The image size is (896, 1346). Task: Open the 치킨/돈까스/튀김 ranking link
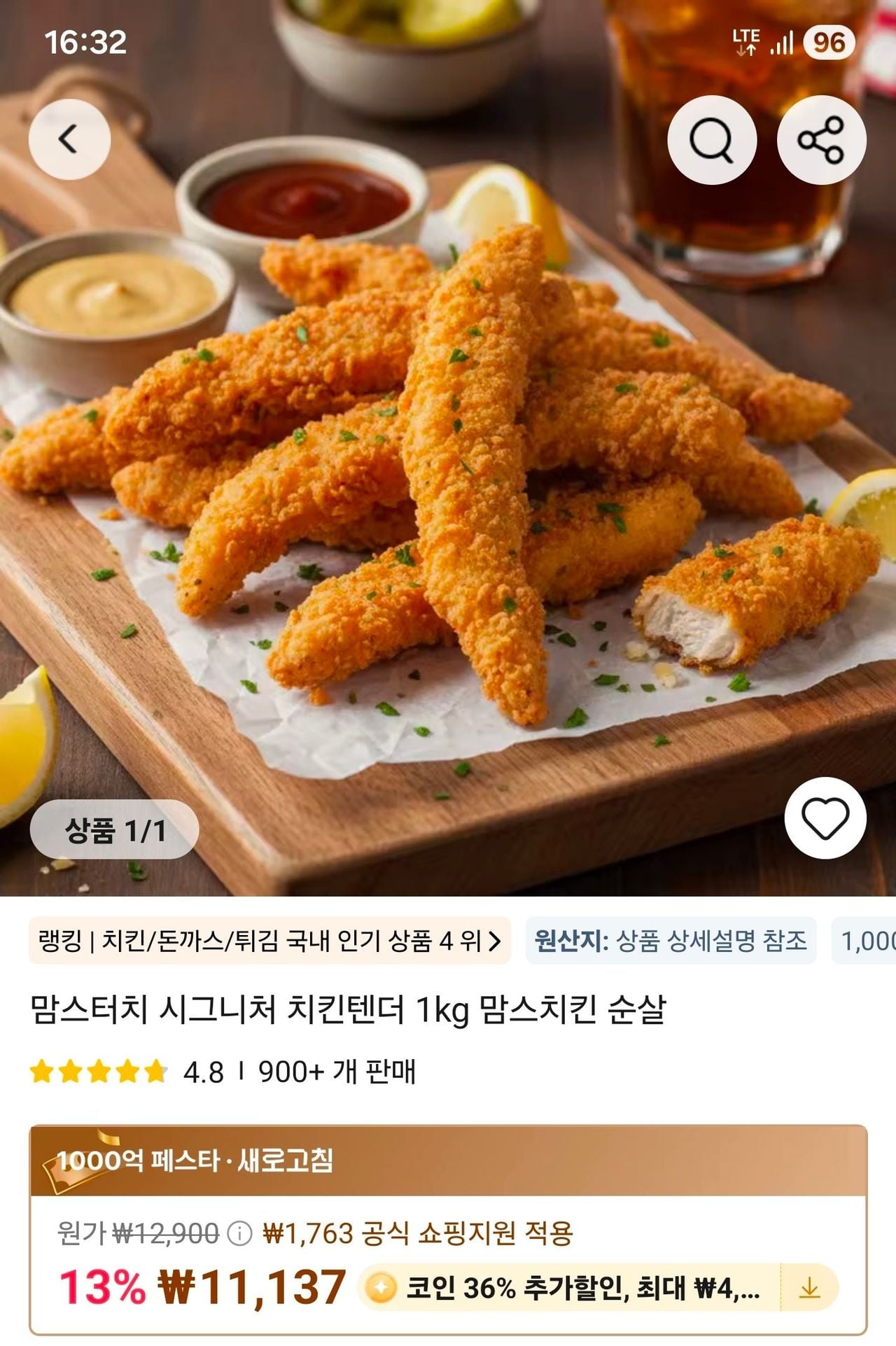pyautogui.click(x=269, y=940)
